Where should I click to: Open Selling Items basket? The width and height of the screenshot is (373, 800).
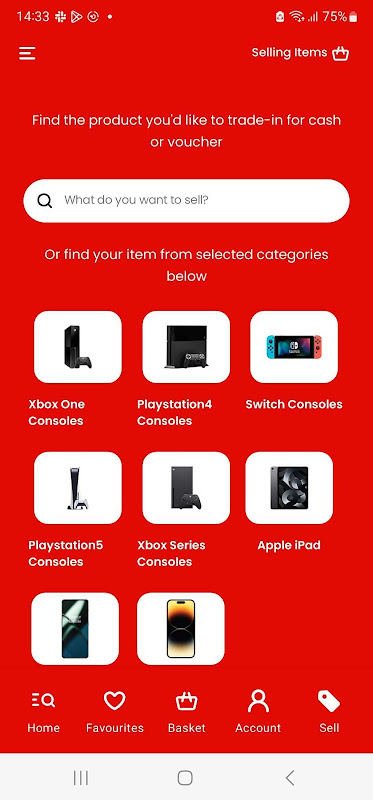click(x=300, y=53)
